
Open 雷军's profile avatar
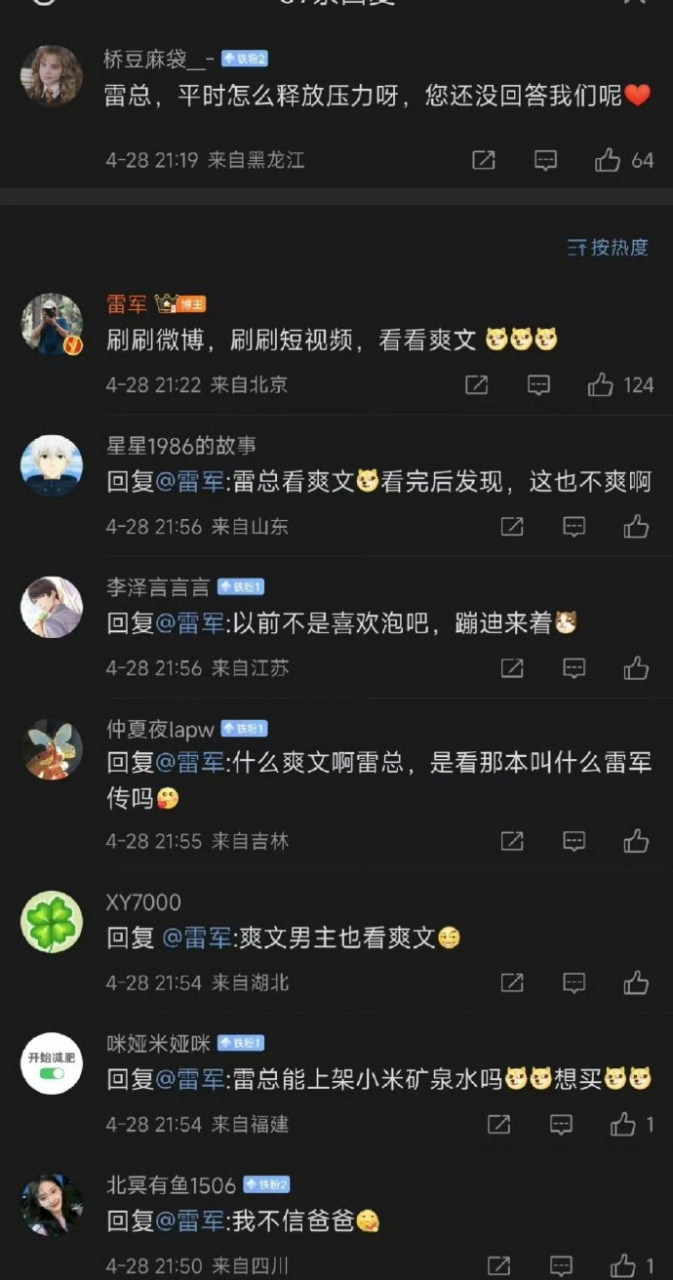52,323
